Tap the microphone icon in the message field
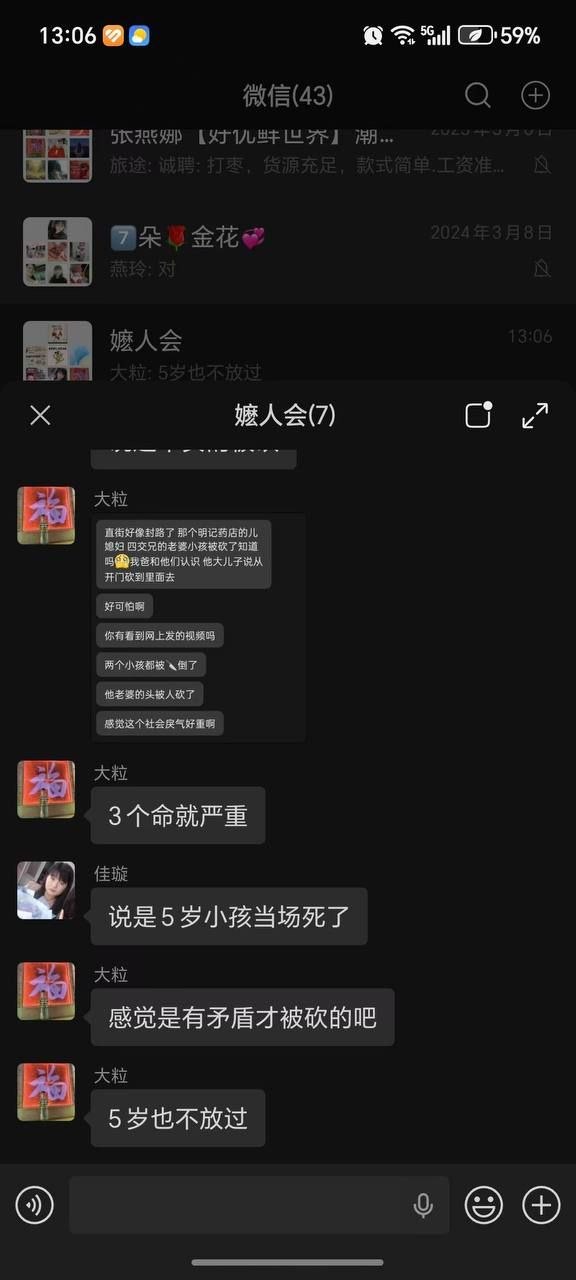 click(423, 1206)
